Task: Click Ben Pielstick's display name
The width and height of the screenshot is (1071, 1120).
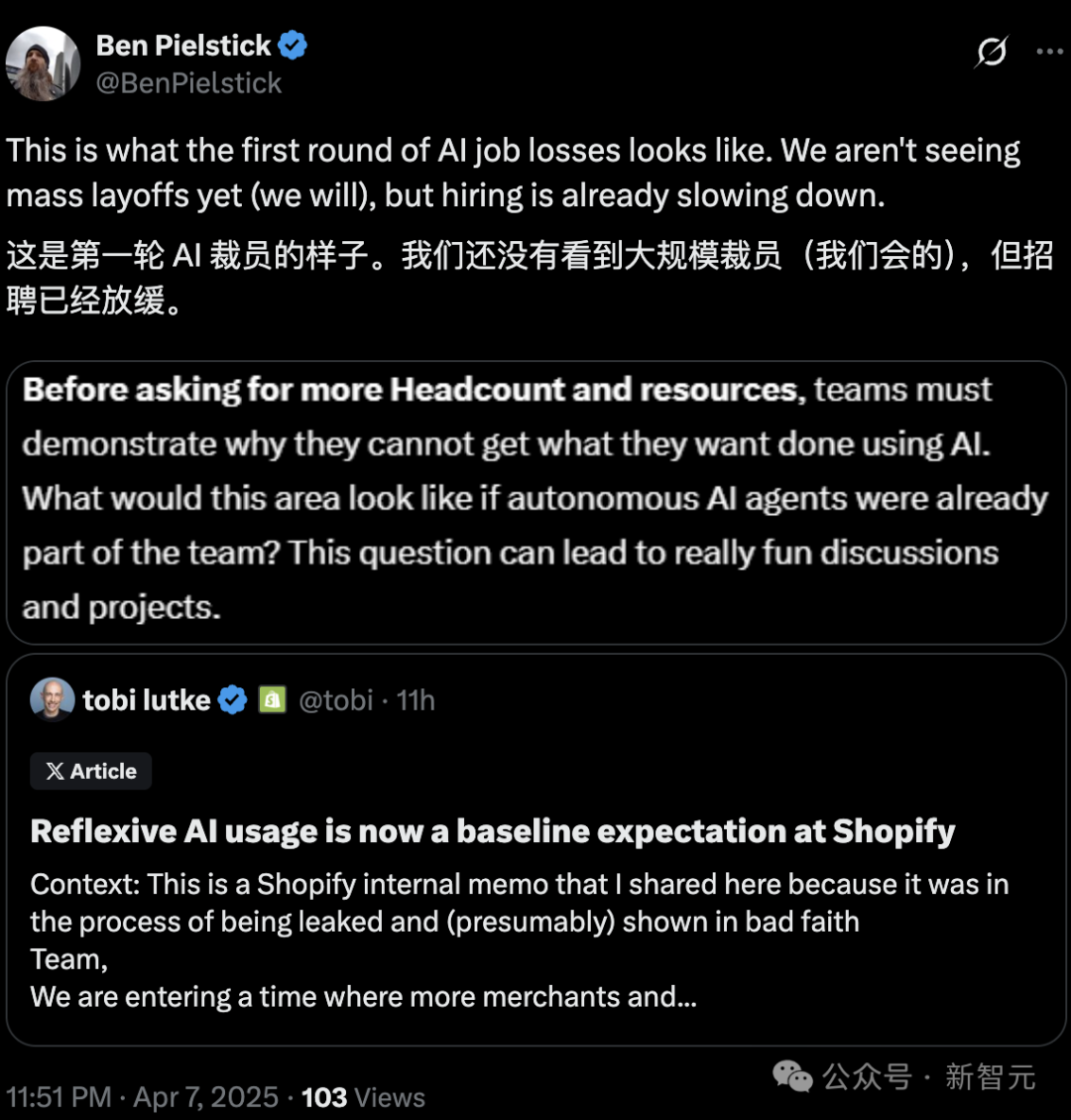Action: tap(181, 45)
